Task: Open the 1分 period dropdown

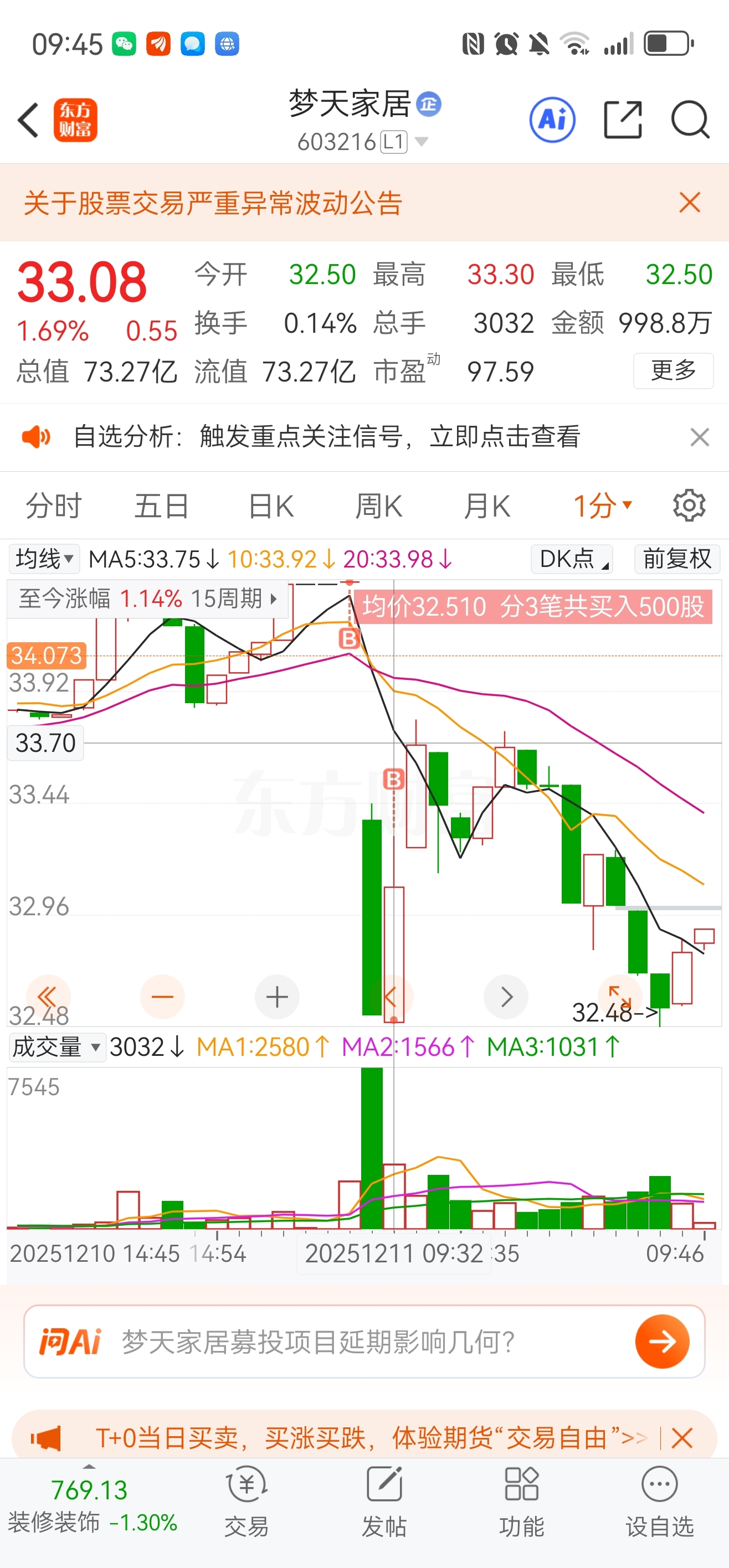Action: [602, 506]
